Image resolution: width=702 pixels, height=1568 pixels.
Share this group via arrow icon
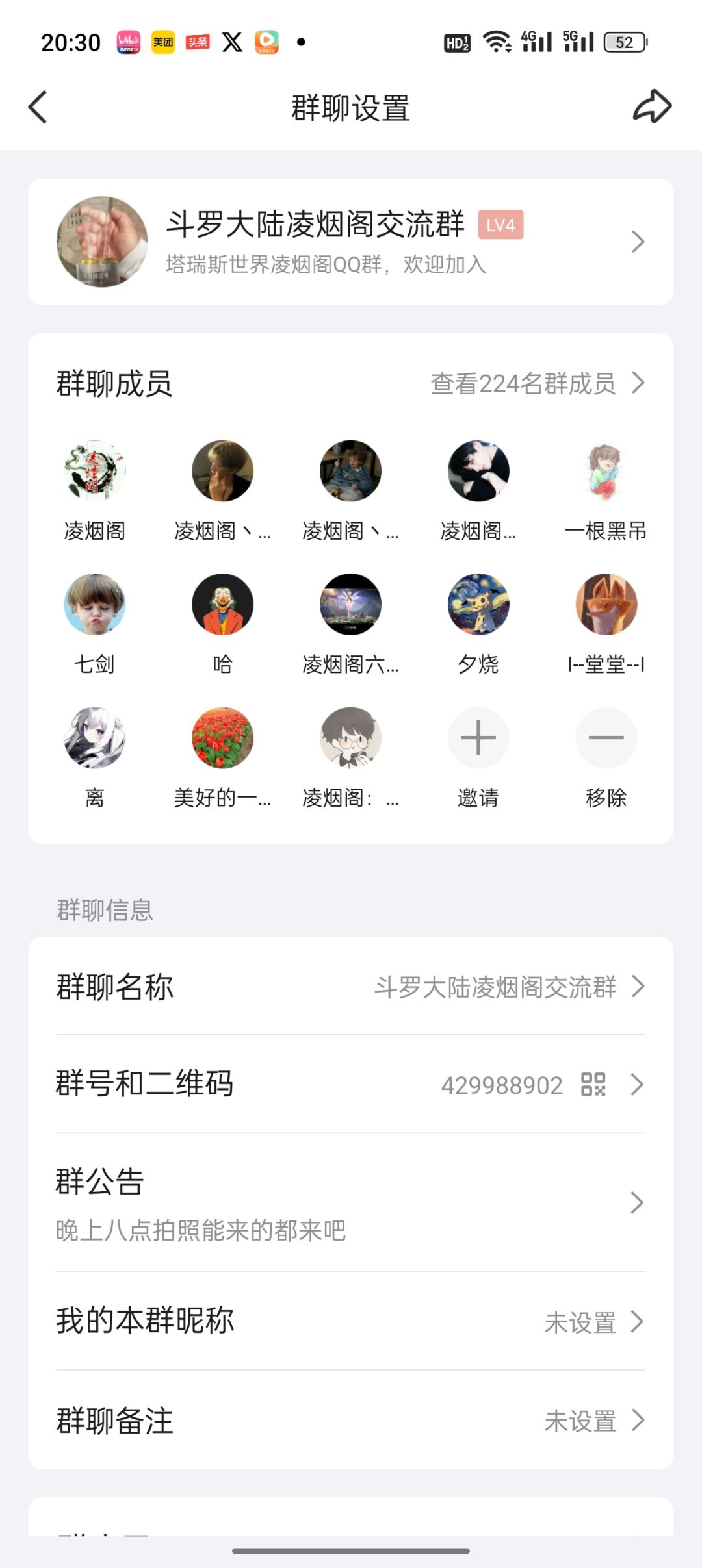652,107
